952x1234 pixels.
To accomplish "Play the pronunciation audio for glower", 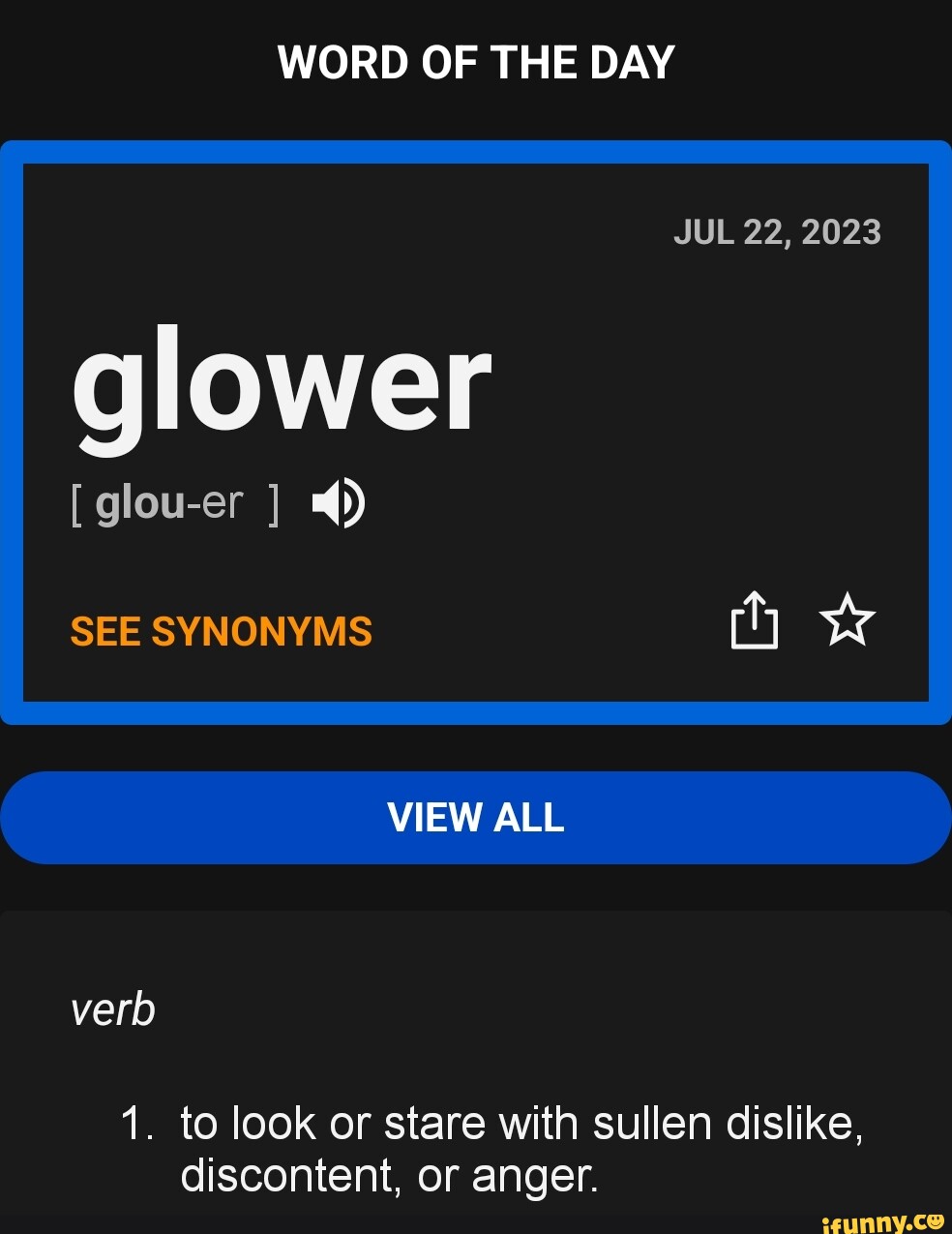I will click(339, 503).
